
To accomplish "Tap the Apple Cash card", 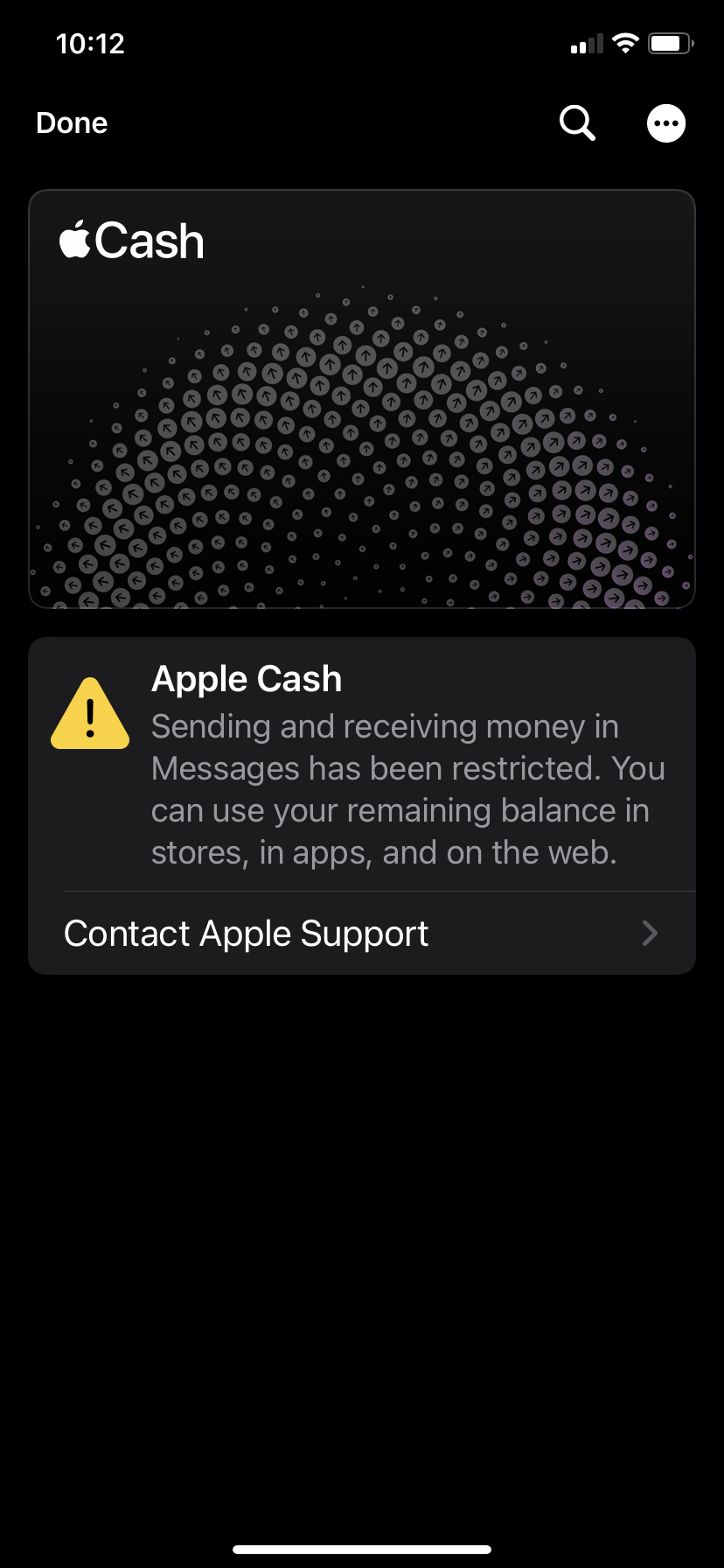I will 362,399.
